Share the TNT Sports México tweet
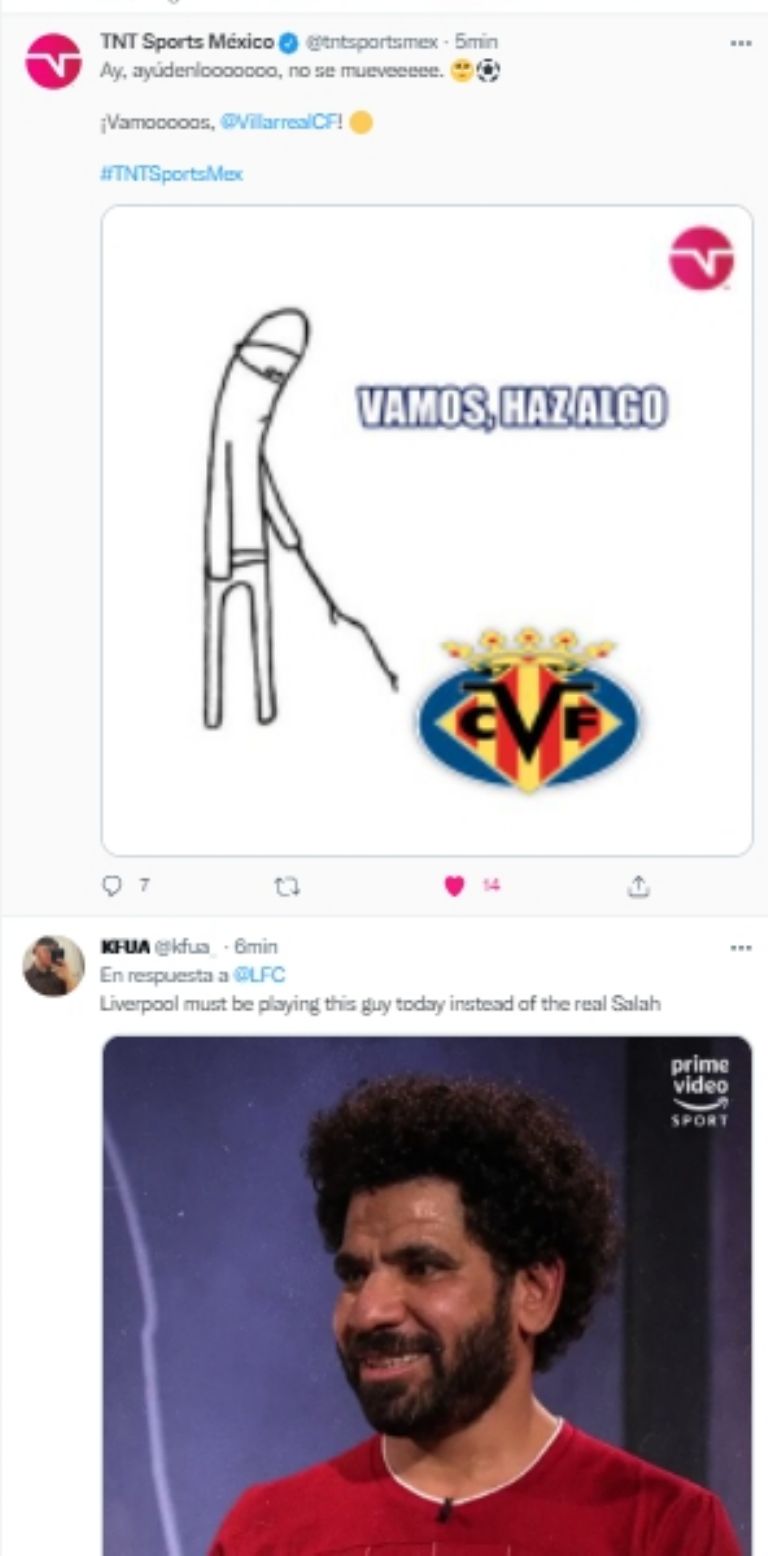The height and width of the screenshot is (1556, 768). [638, 886]
